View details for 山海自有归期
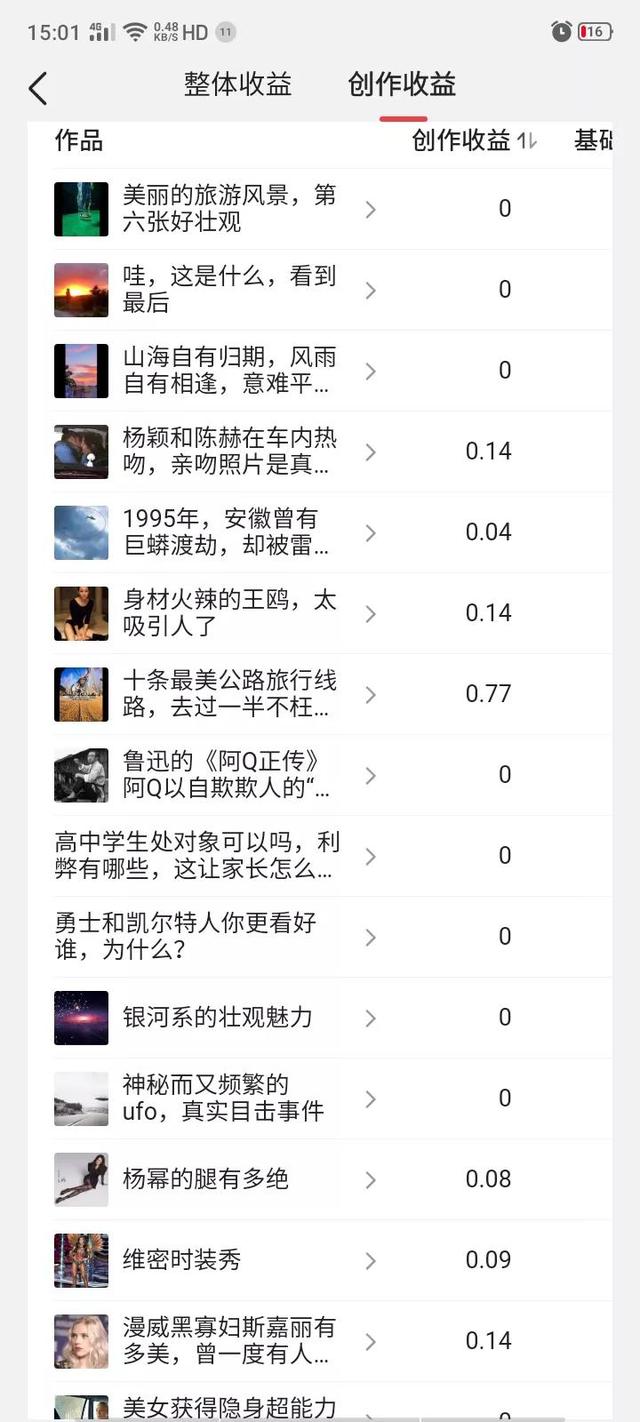The width and height of the screenshot is (640, 1422). 229,370
